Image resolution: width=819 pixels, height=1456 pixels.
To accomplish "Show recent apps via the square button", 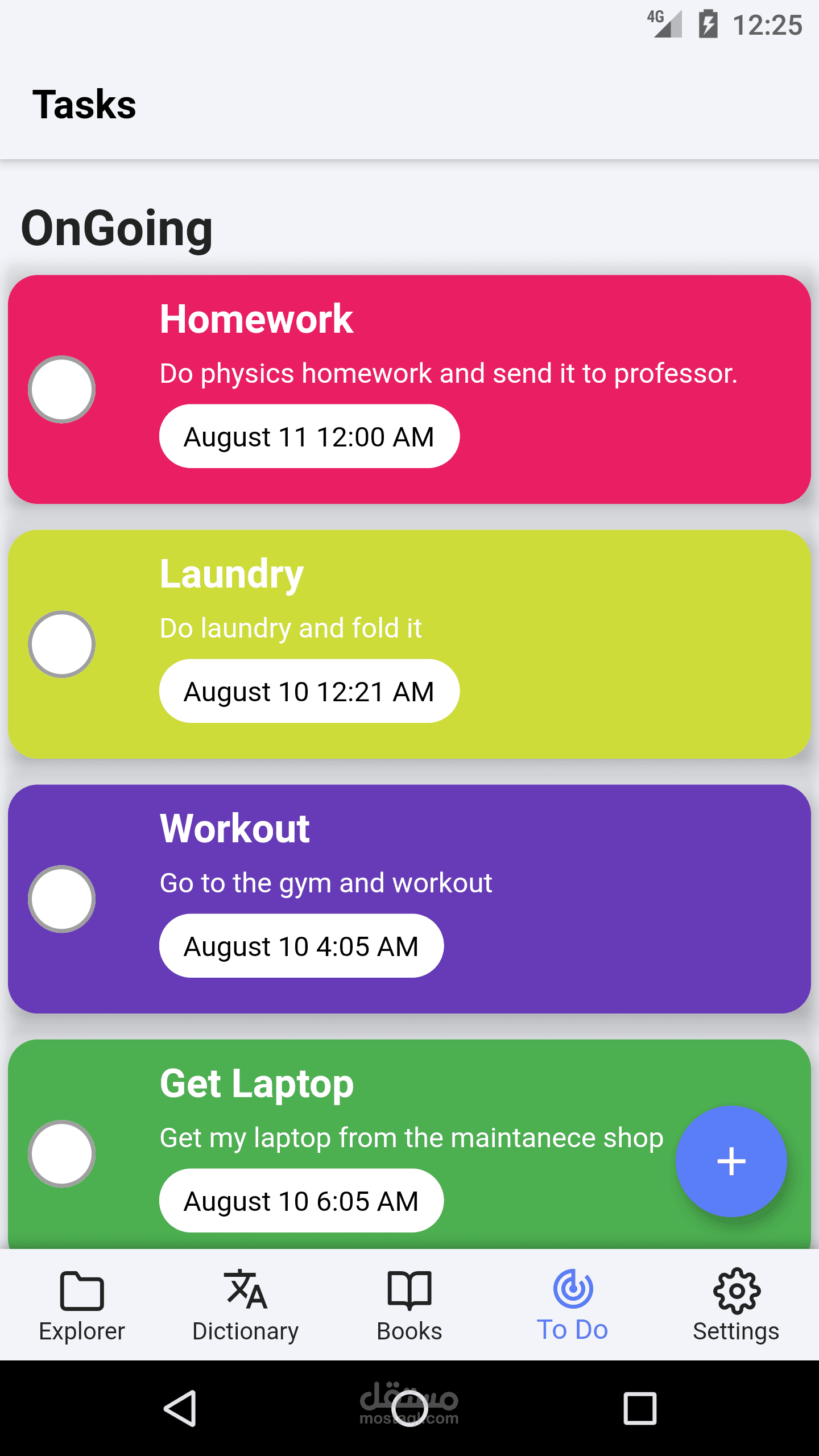I will point(640,1409).
